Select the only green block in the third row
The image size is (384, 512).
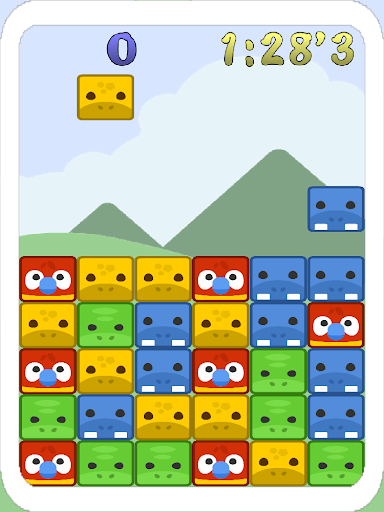click(x=278, y=371)
